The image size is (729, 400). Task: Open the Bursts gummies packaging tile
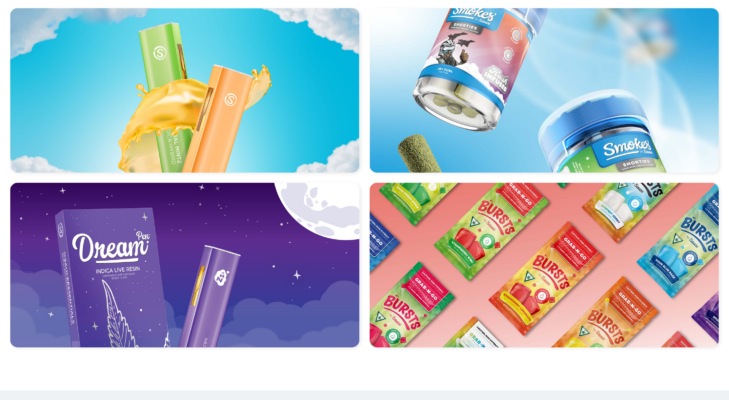click(544, 265)
